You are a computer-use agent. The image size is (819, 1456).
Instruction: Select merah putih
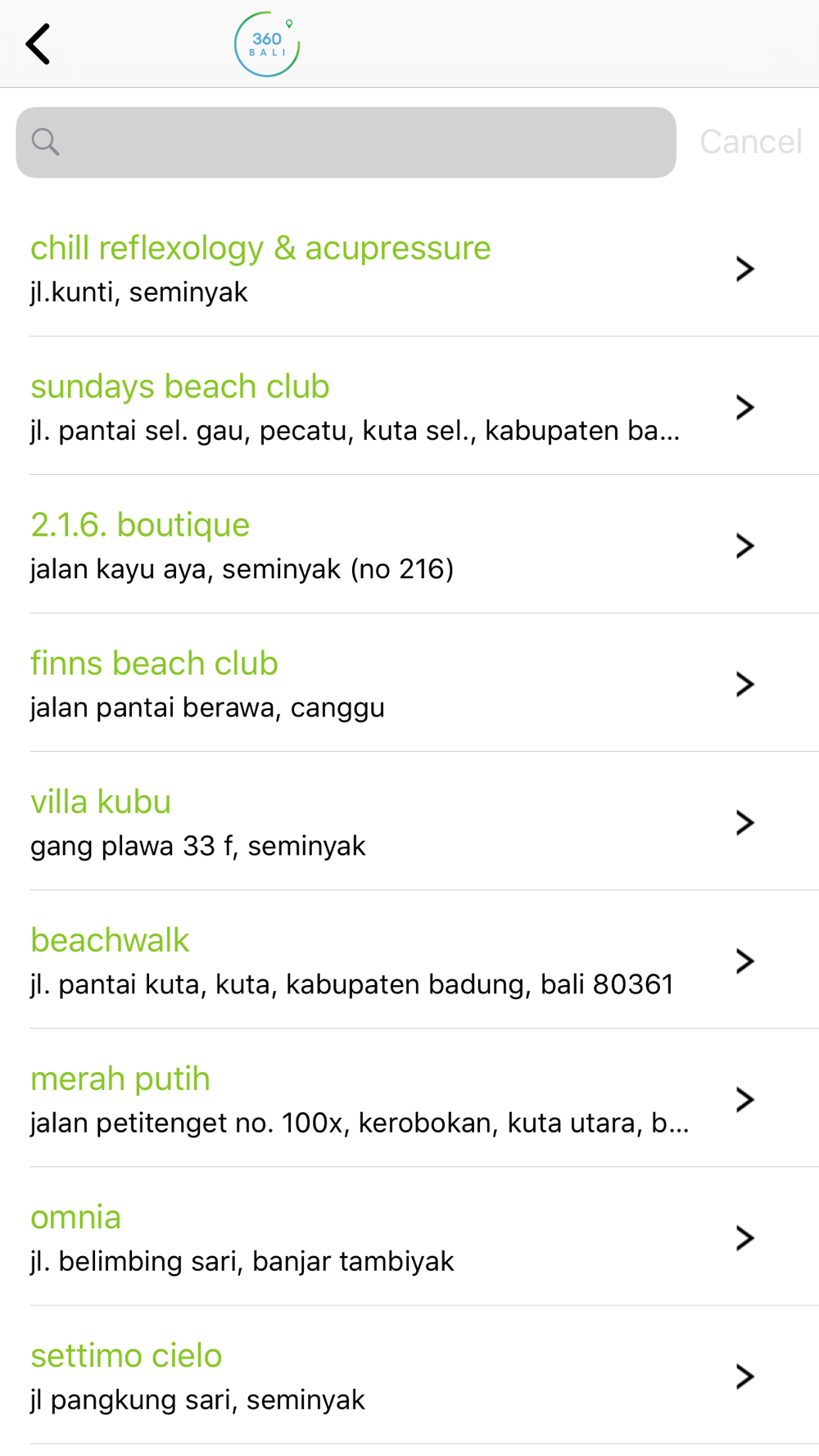coord(409,1098)
